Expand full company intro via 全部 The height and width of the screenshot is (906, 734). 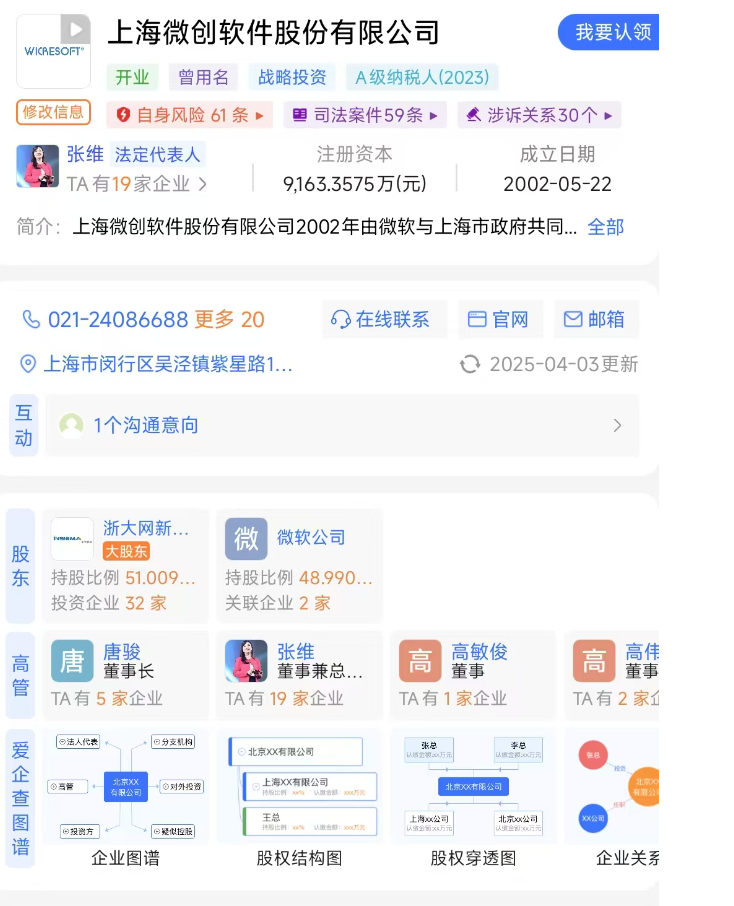[605, 227]
